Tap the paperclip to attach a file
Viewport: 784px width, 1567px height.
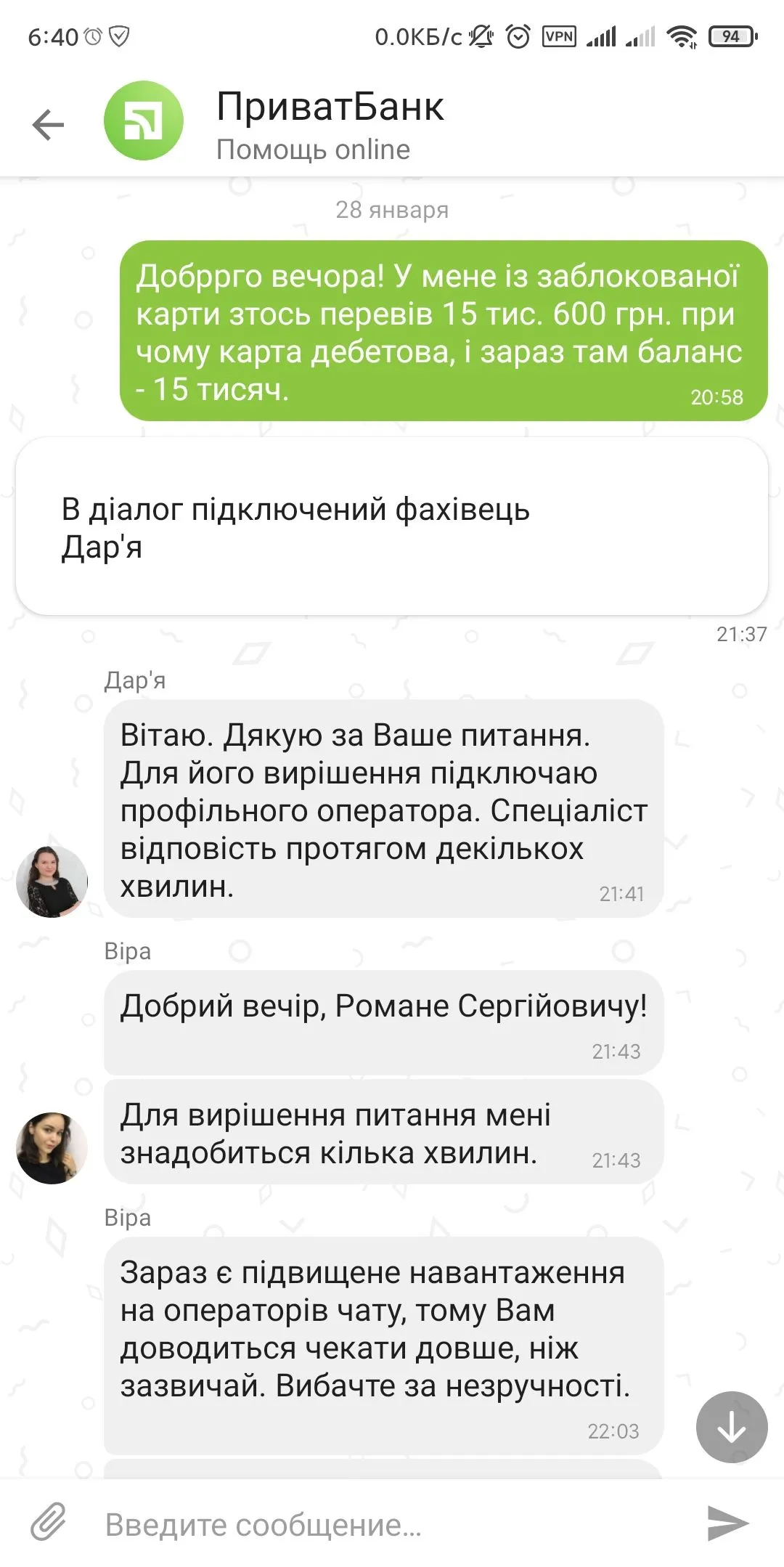pyautogui.click(x=49, y=1523)
